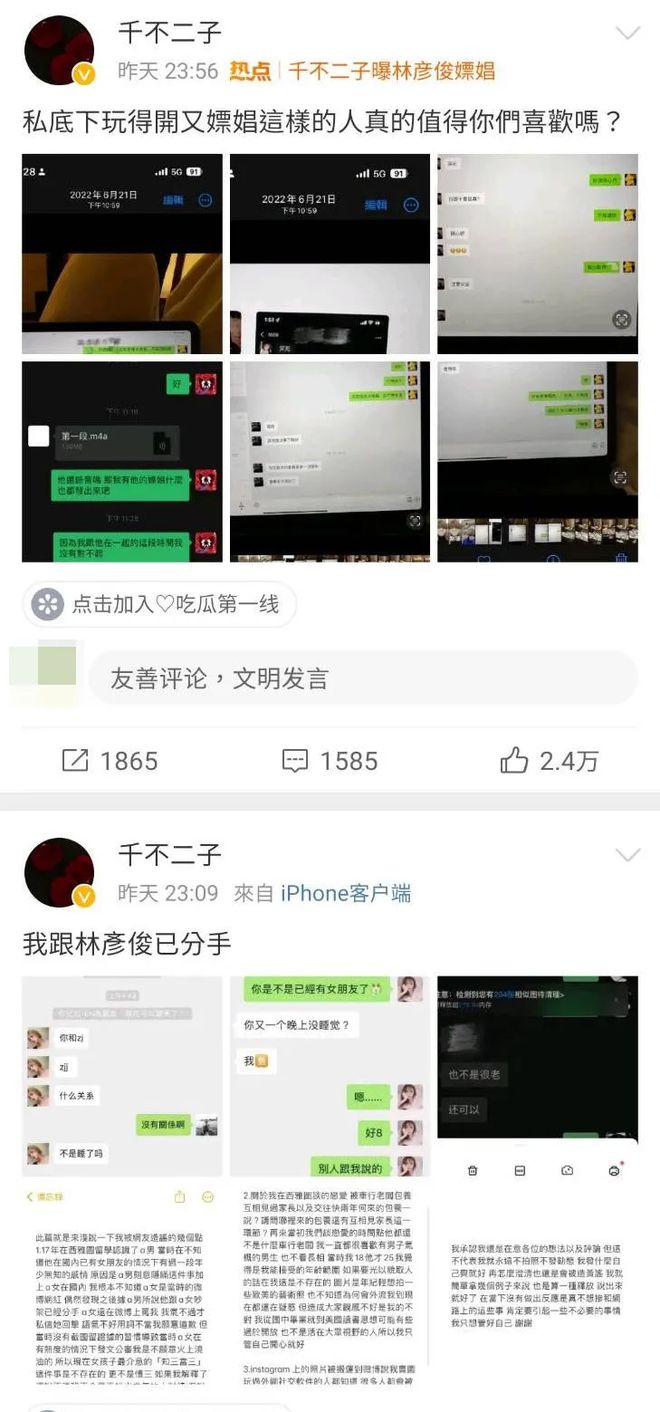Open the 1585 comments
The image size is (660, 1412).
pos(330,761)
